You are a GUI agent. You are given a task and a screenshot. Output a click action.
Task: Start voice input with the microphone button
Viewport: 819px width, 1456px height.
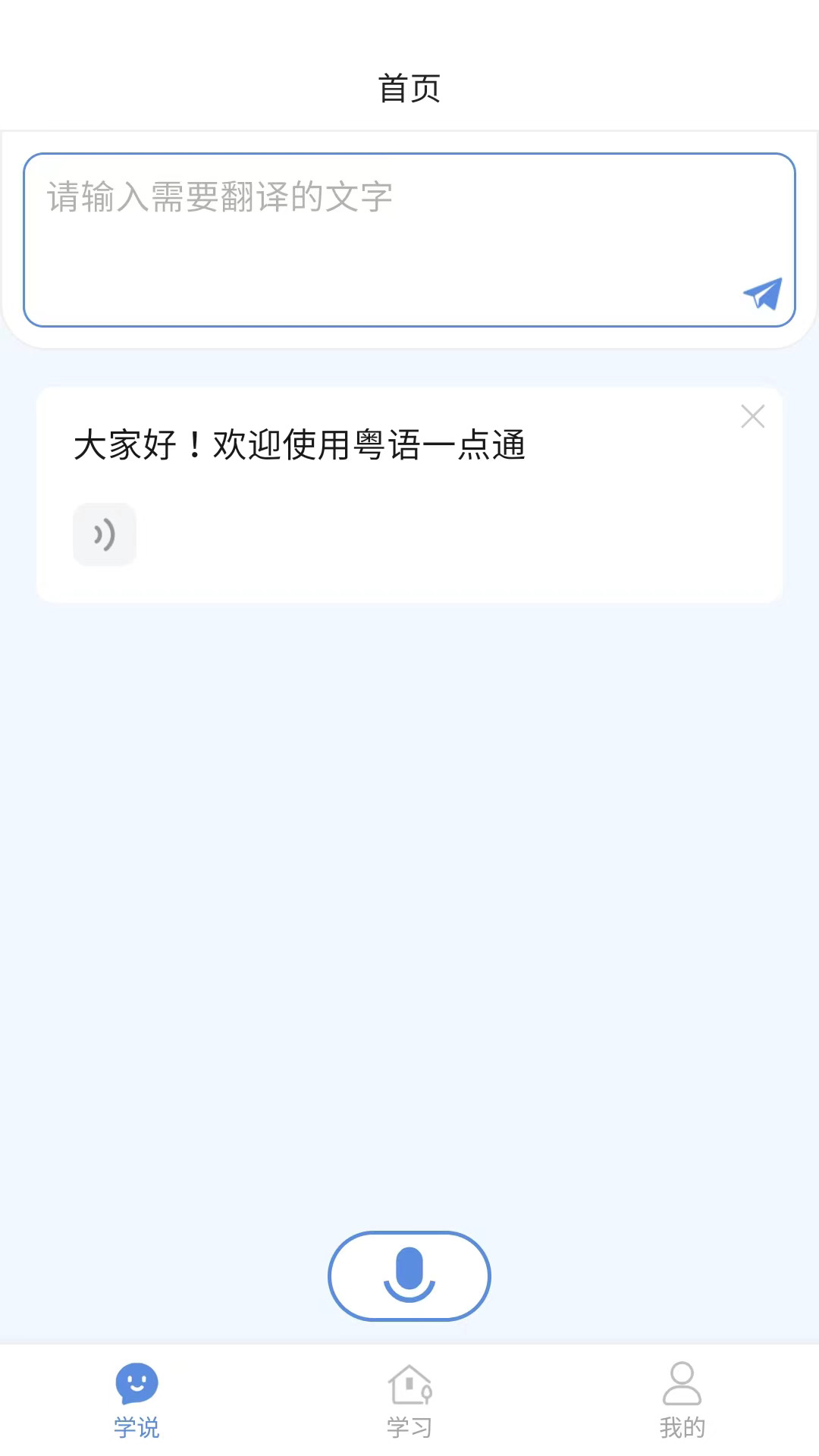pyautogui.click(x=409, y=1276)
